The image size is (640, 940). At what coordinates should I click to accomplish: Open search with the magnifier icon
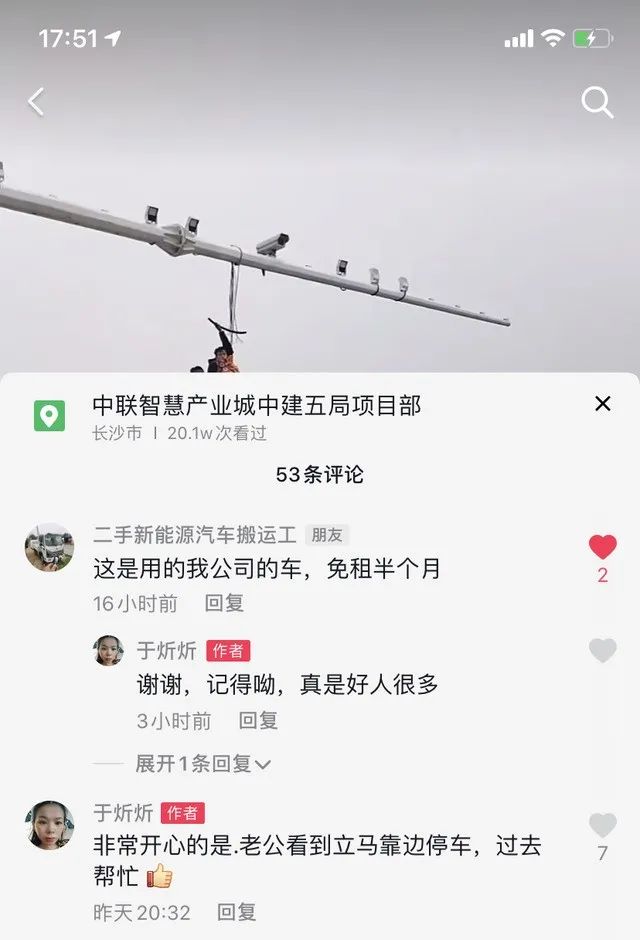597,101
